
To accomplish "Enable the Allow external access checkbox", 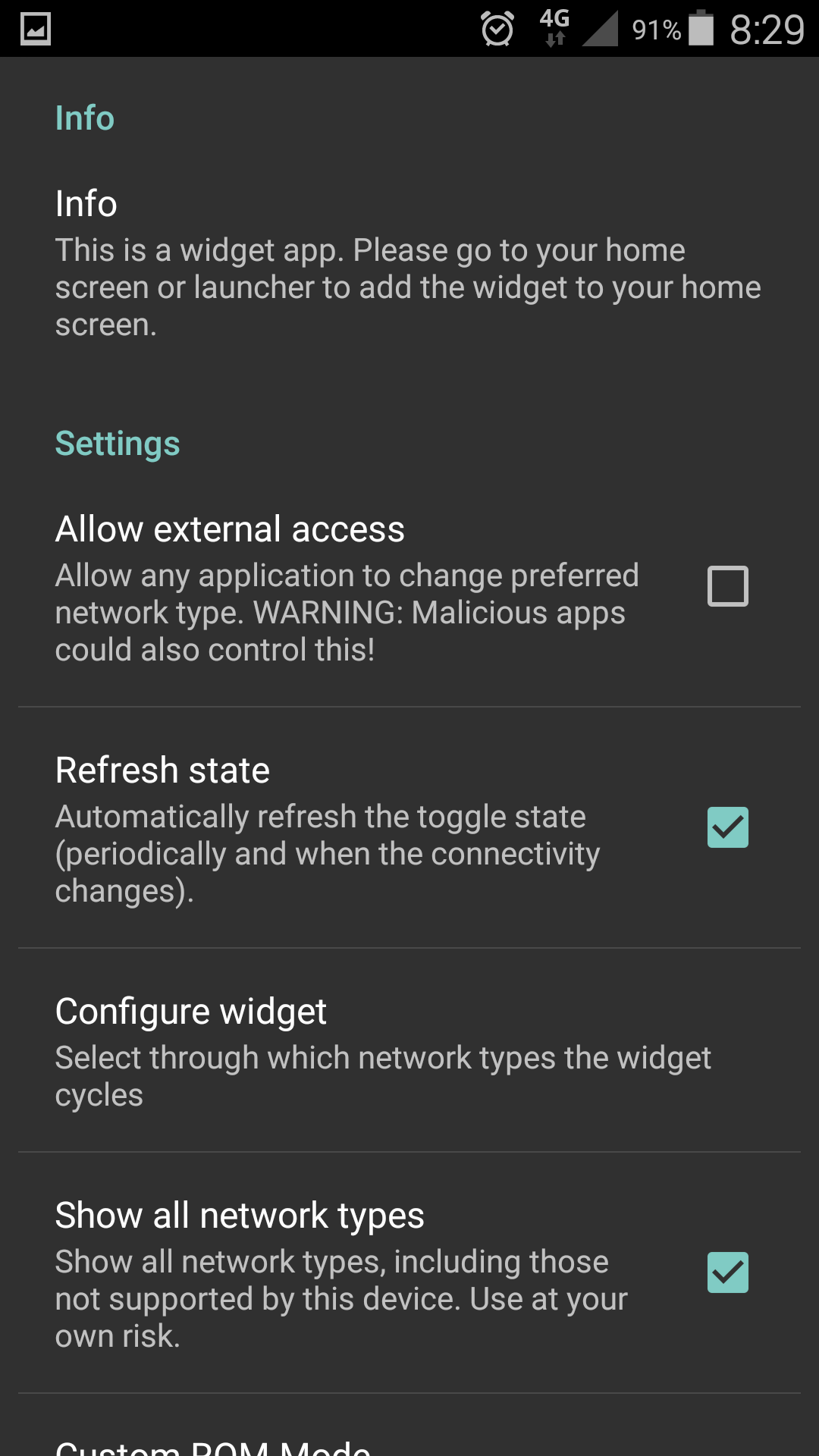I will point(727,586).
